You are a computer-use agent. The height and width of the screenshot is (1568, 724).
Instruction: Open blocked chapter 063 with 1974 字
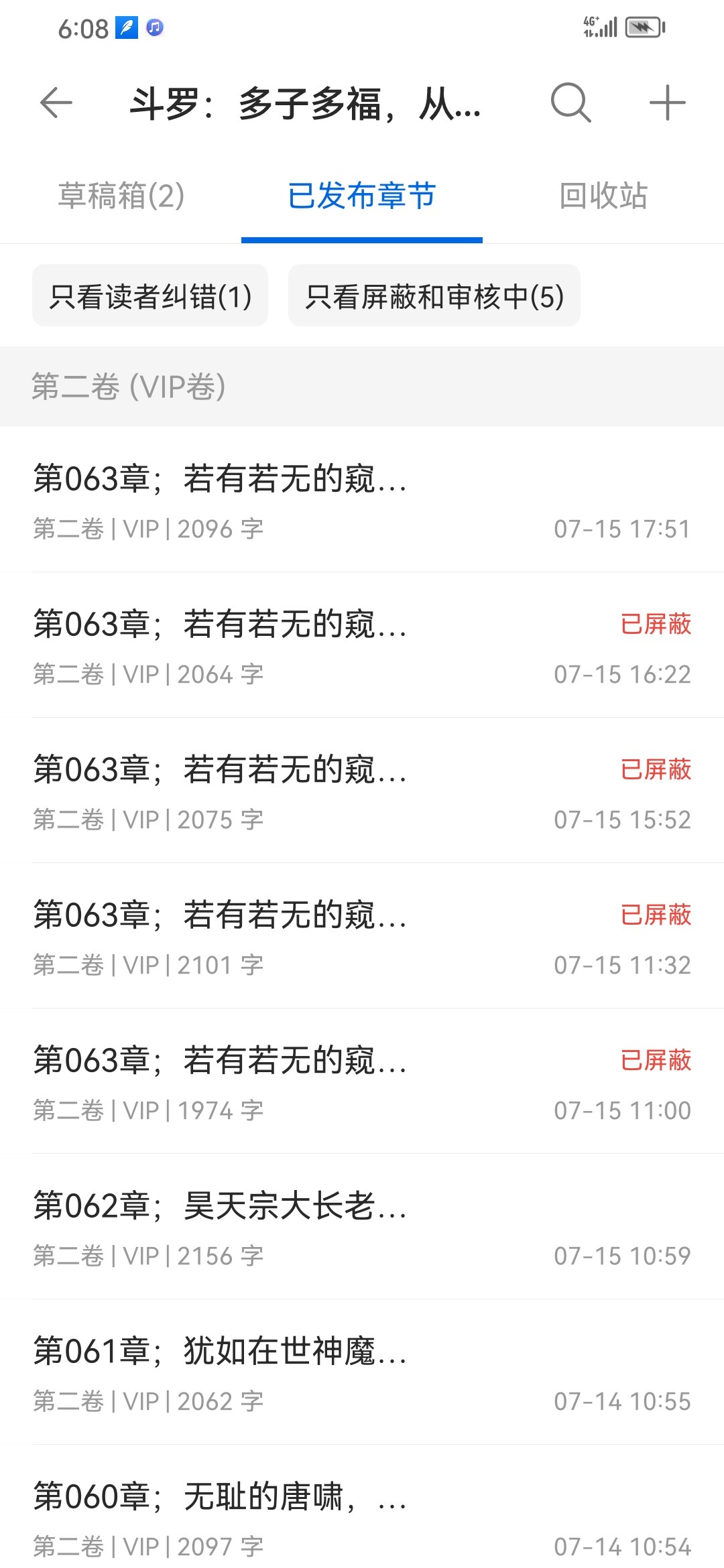pos(362,1082)
